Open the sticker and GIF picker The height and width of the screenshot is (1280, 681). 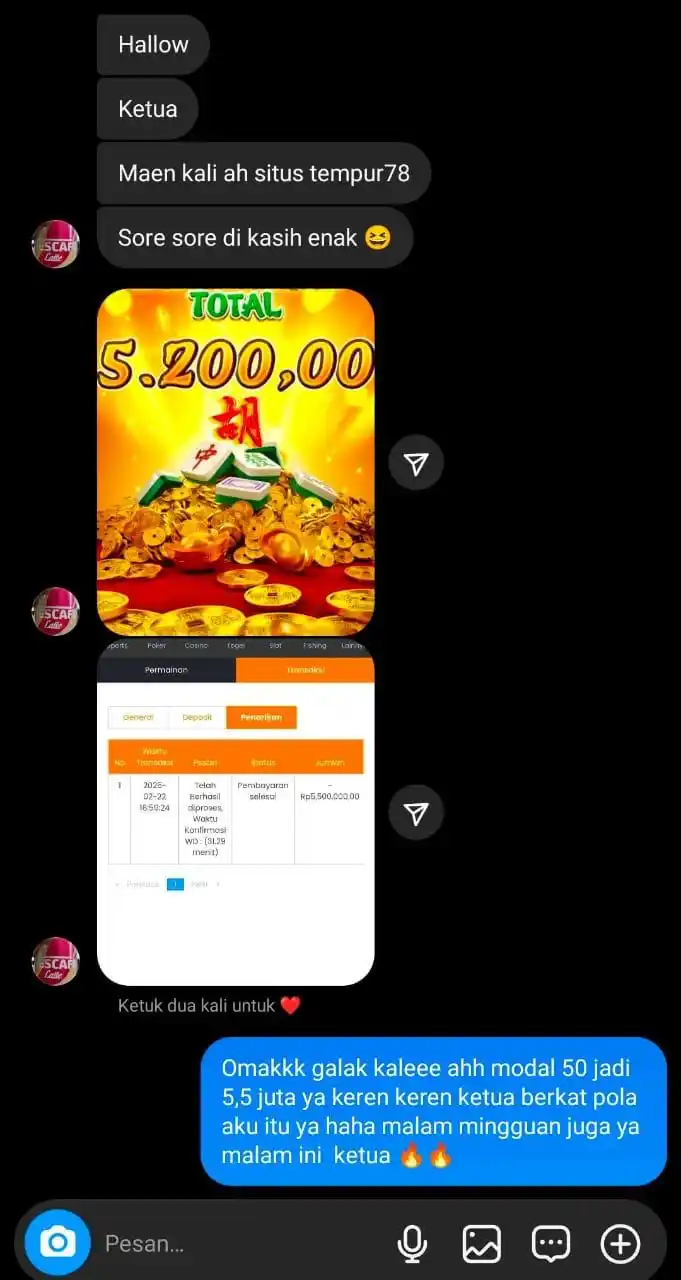click(550, 1244)
